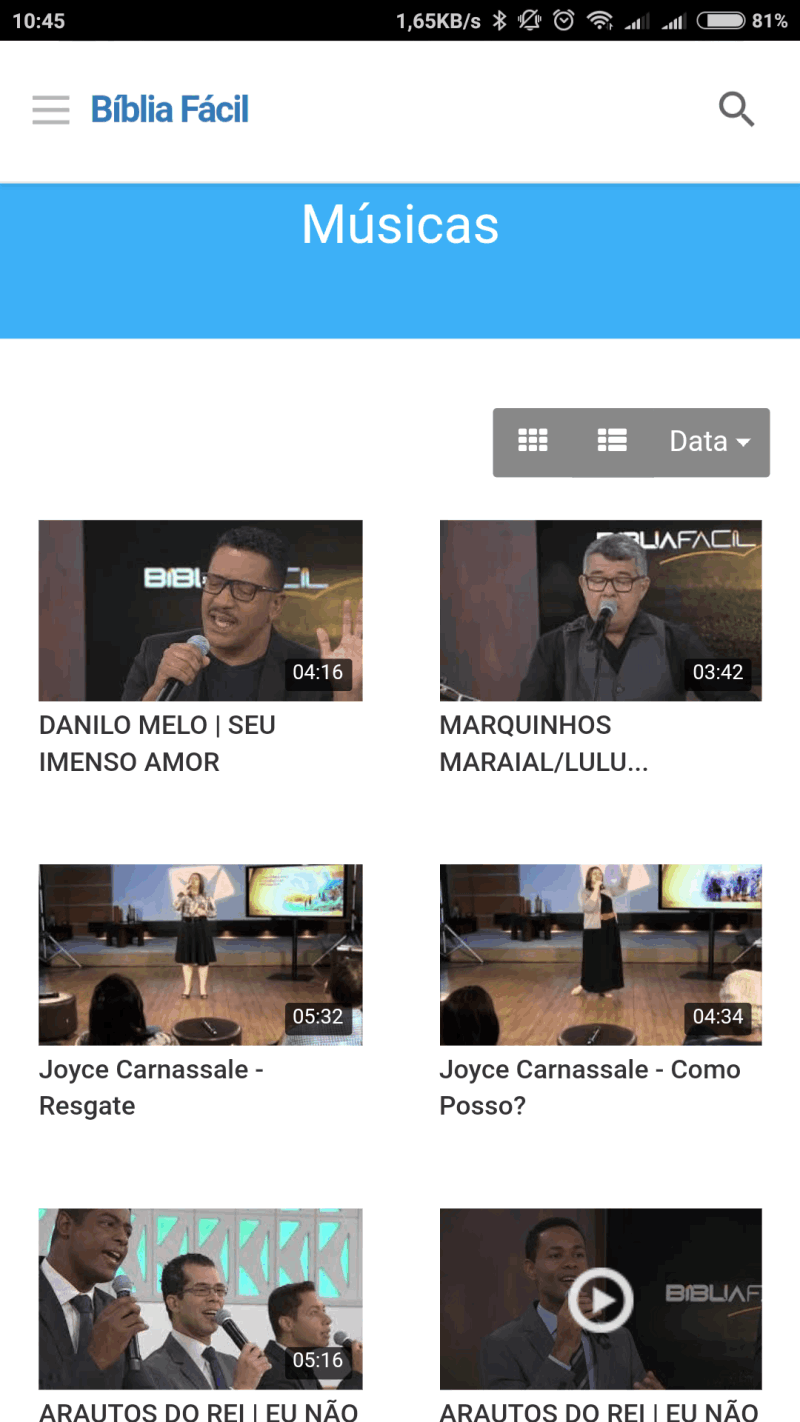The image size is (800, 1422).
Task: Open the hamburger navigation menu
Action: click(x=50, y=109)
